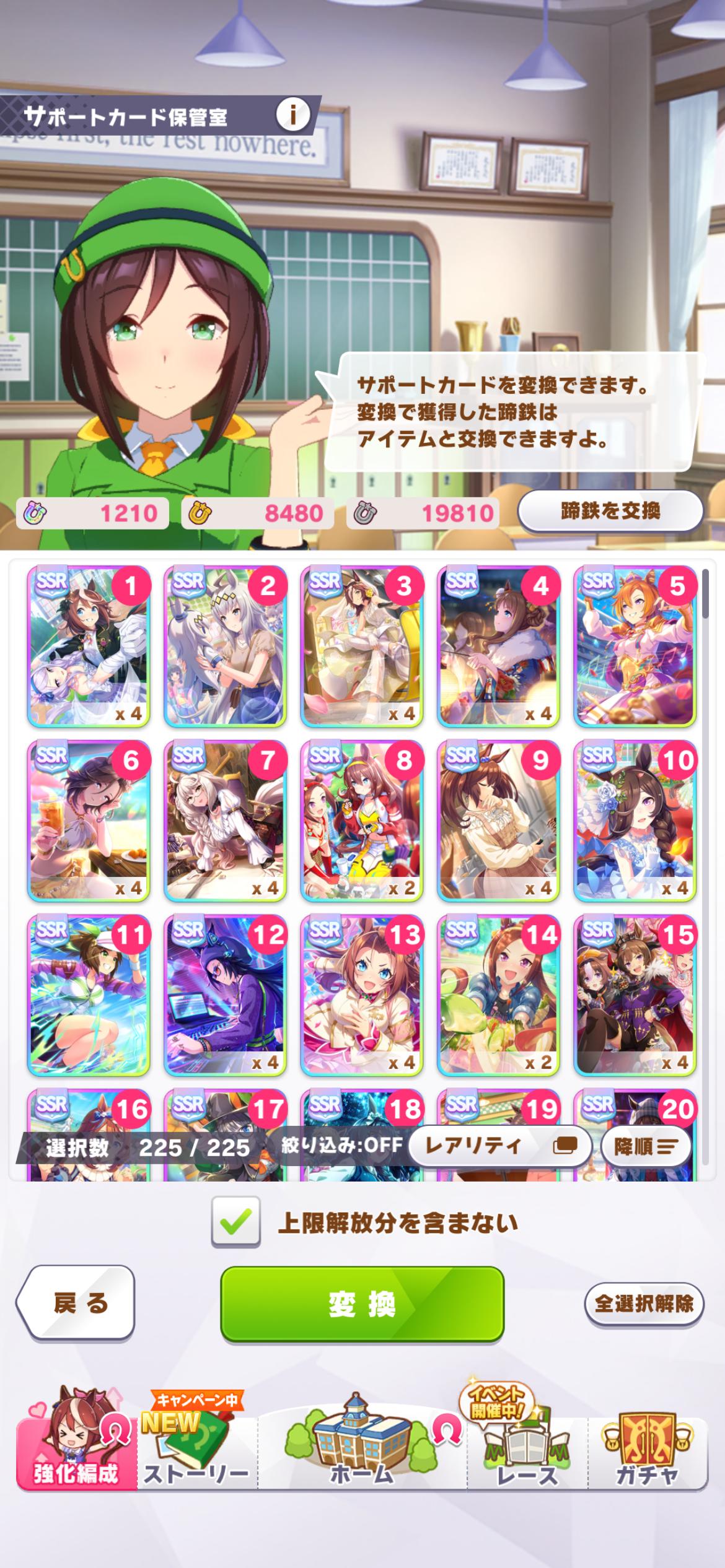
Task: Open the レース tab
Action: pos(527,1452)
